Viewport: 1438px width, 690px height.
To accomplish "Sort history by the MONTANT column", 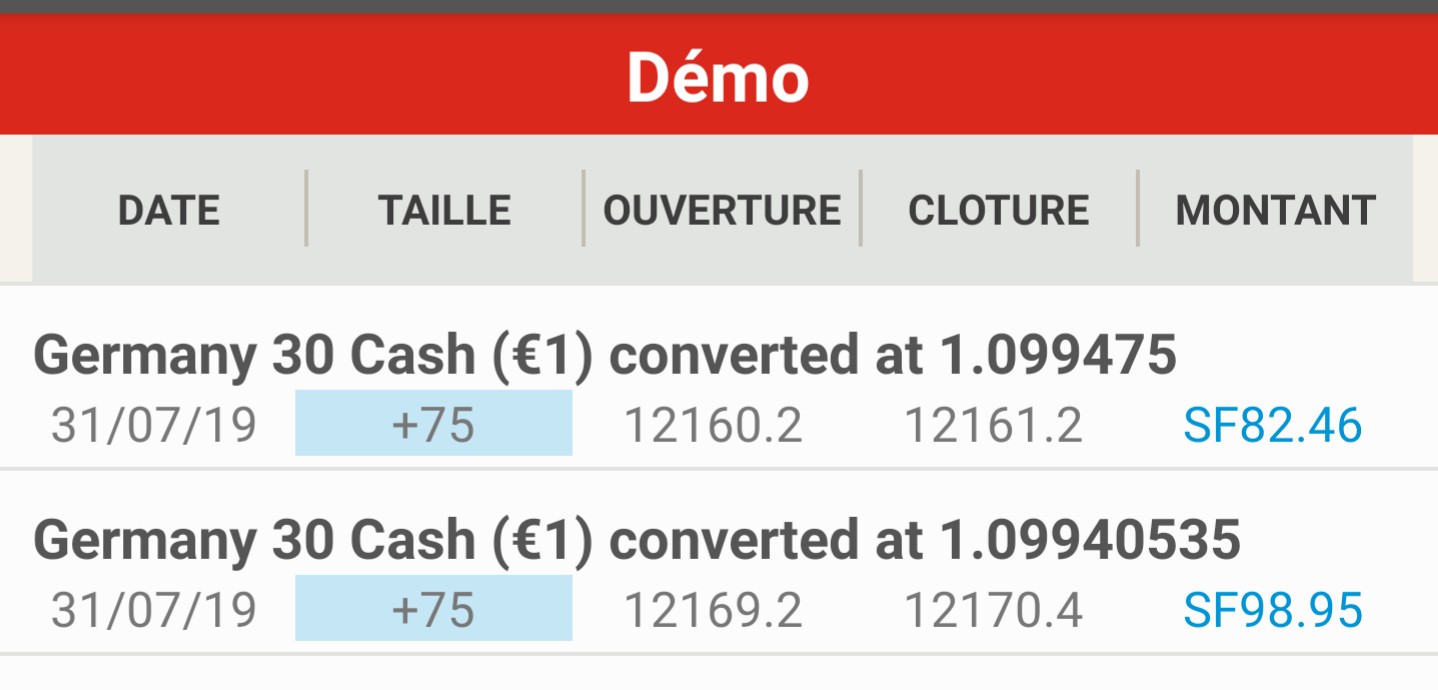I will tap(1275, 210).
